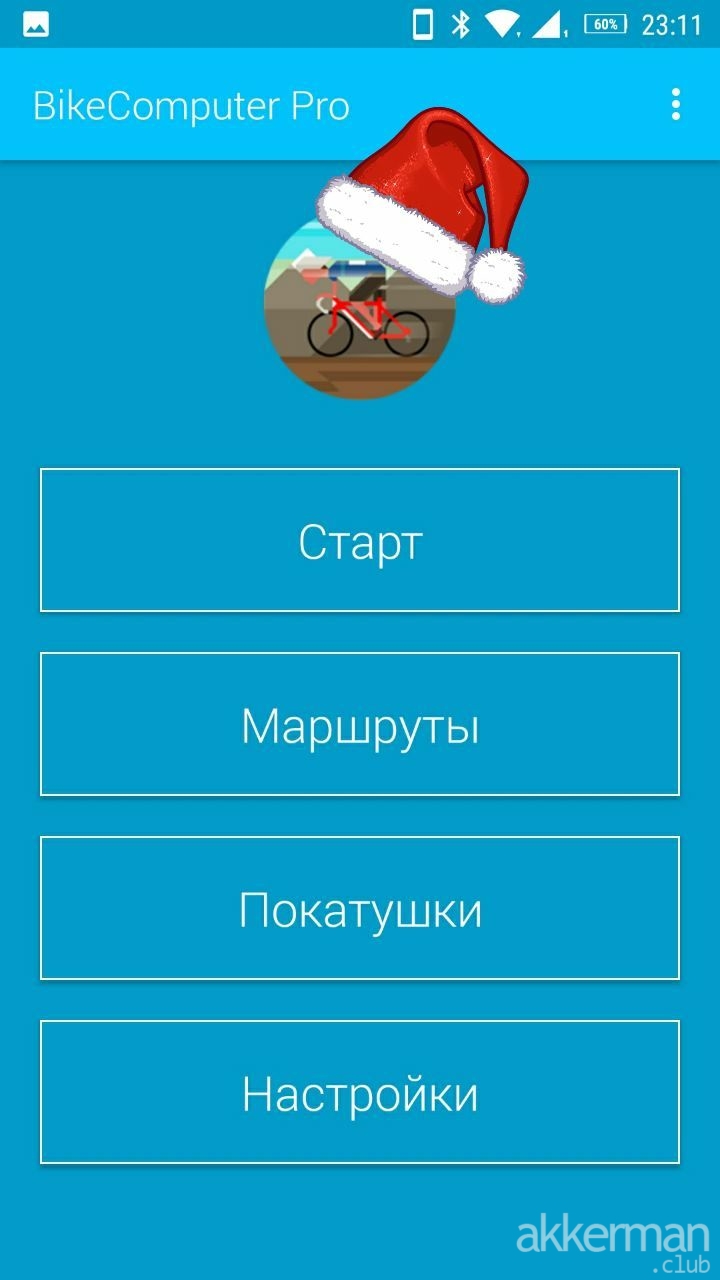Open Настройки
This screenshot has height=1280, width=720.
[x=360, y=1092]
